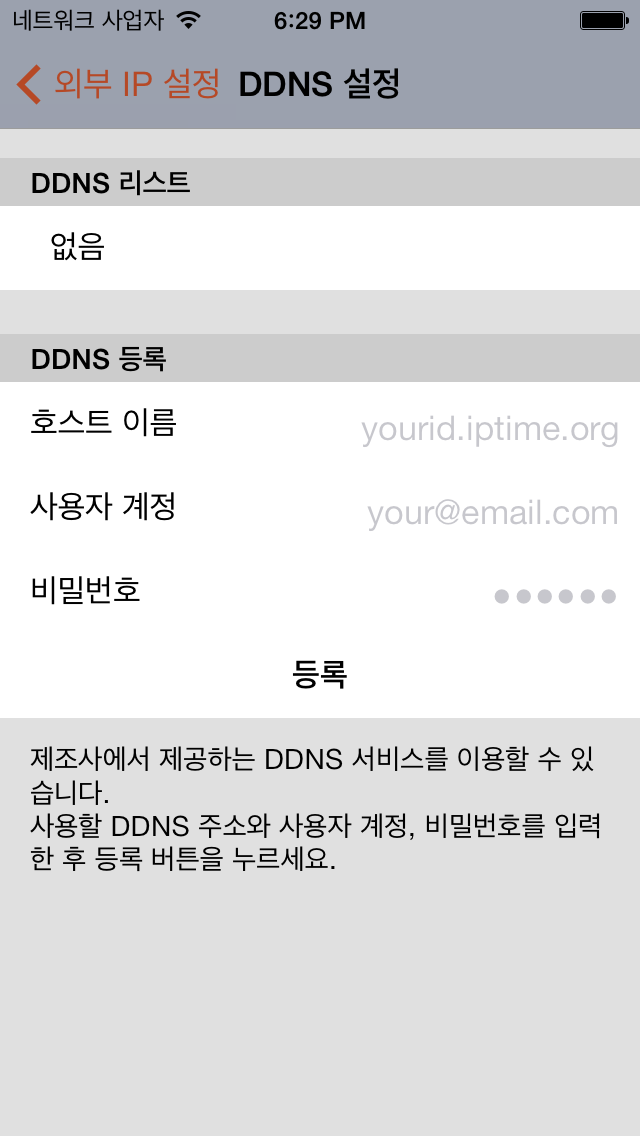Go back to 외부 IP 설정
Screen dimensions: 640x1136
[x=118, y=85]
